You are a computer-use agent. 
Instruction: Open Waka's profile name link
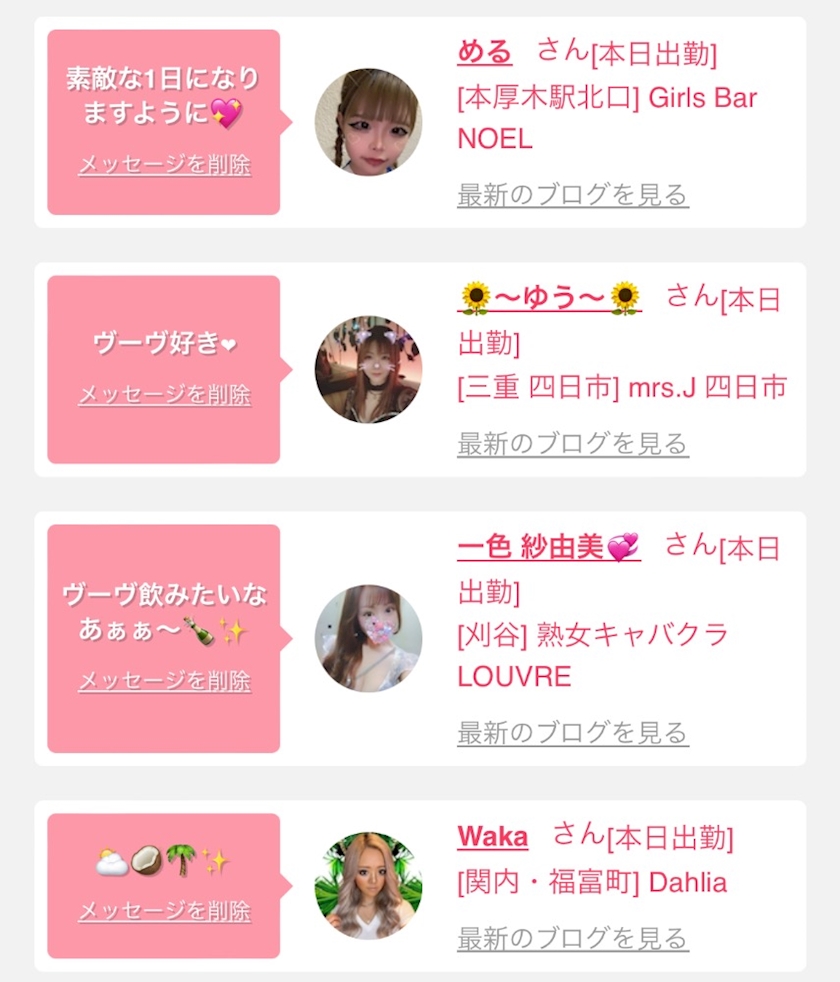tap(492, 836)
